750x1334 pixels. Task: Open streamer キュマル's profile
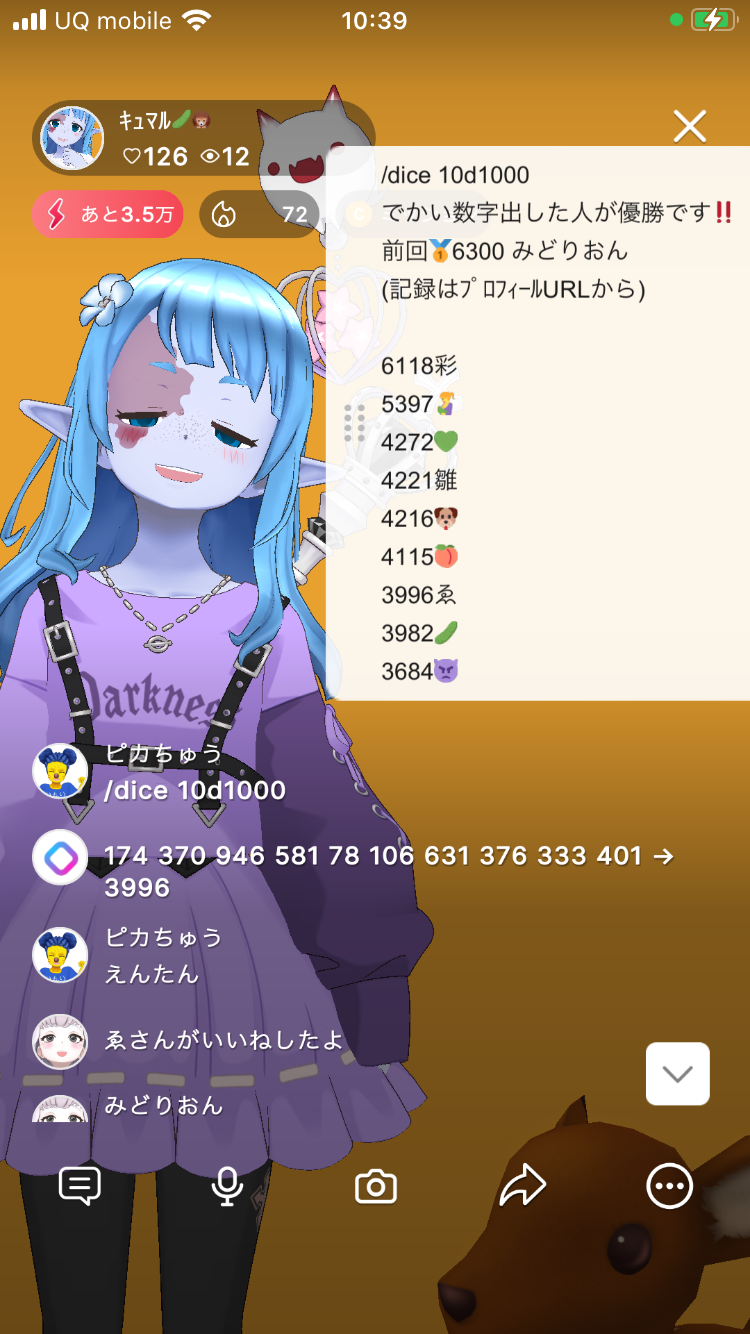click(x=72, y=139)
